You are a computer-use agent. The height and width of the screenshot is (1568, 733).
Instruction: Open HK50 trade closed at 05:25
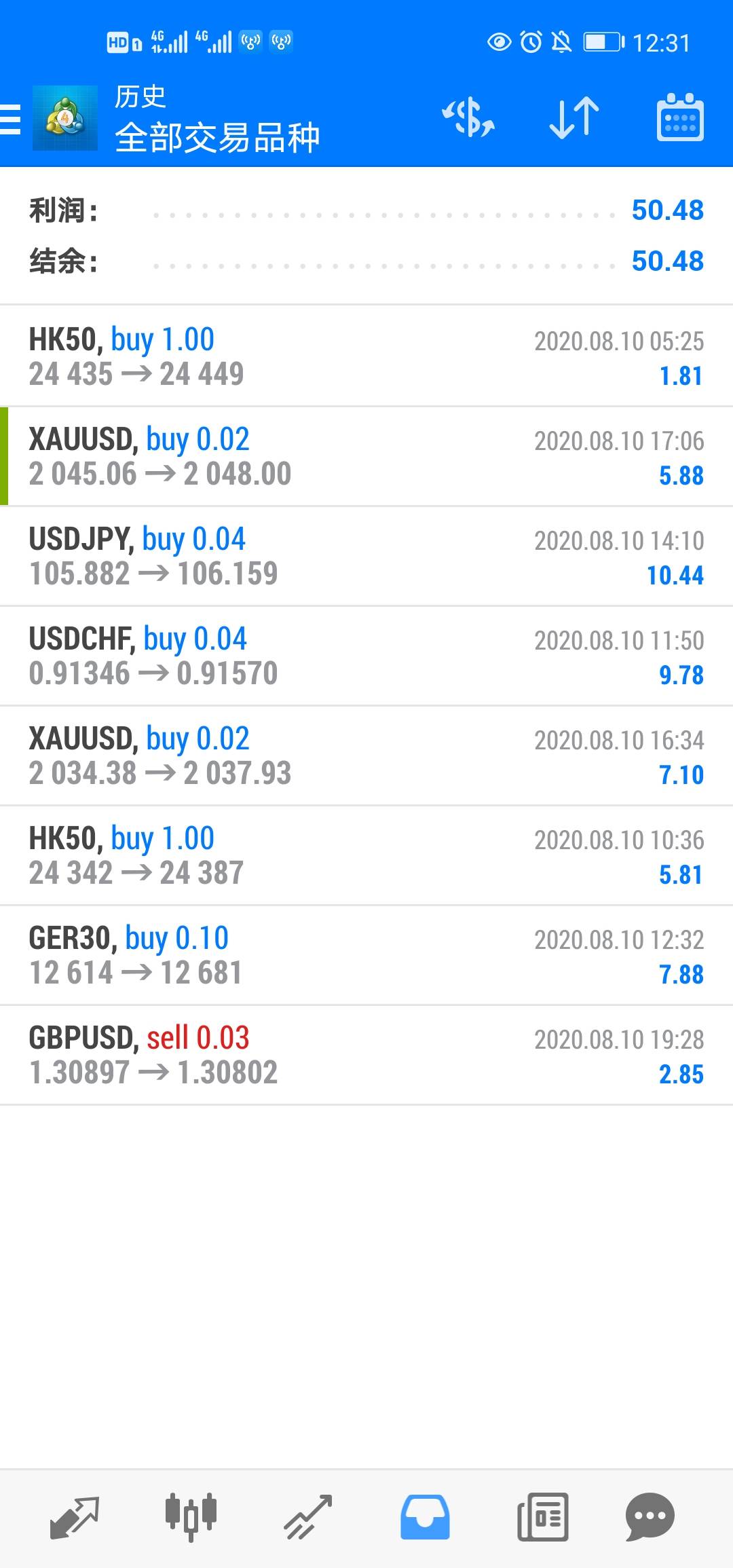[366, 356]
